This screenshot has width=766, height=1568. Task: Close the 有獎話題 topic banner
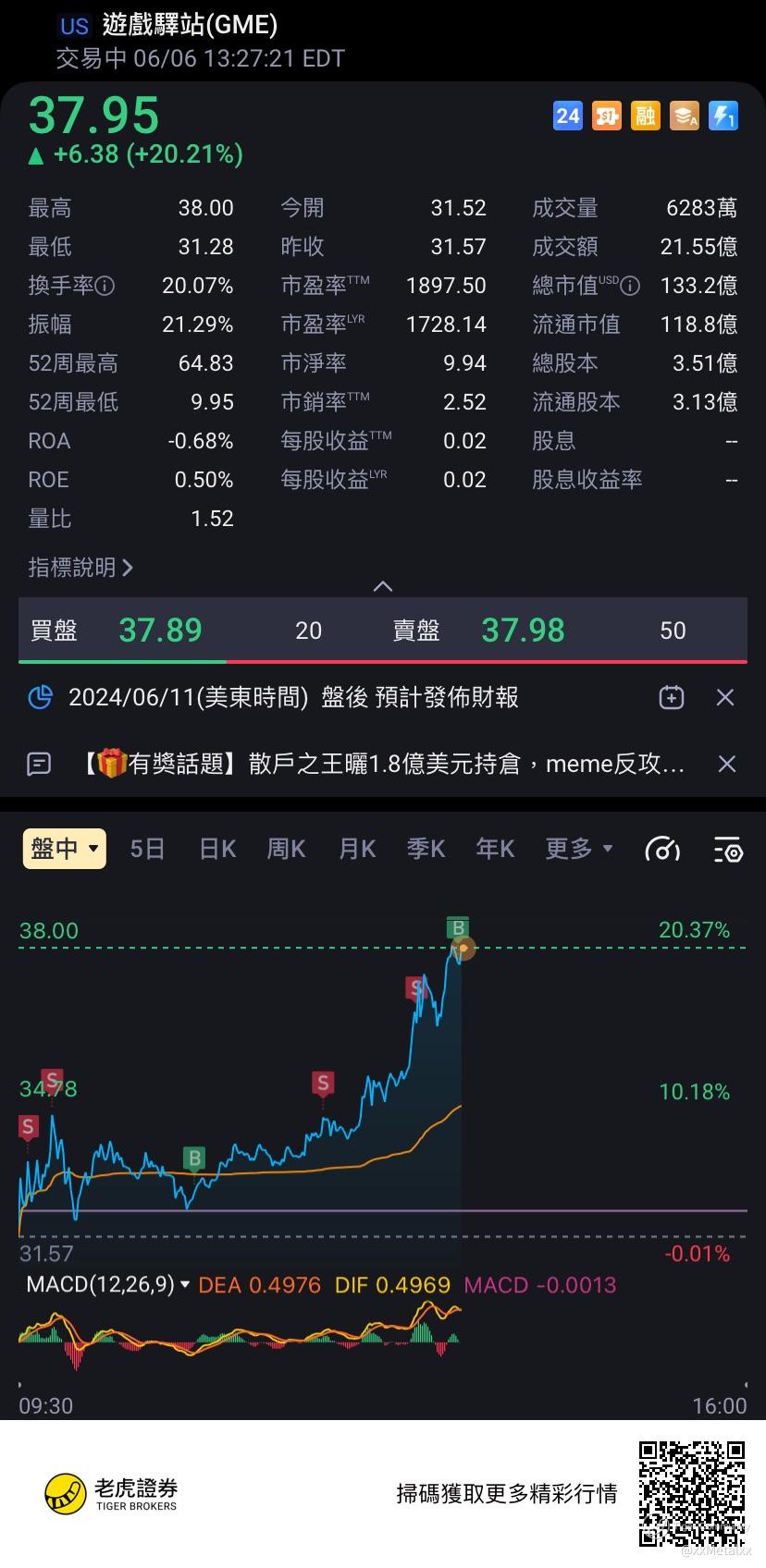[x=727, y=764]
